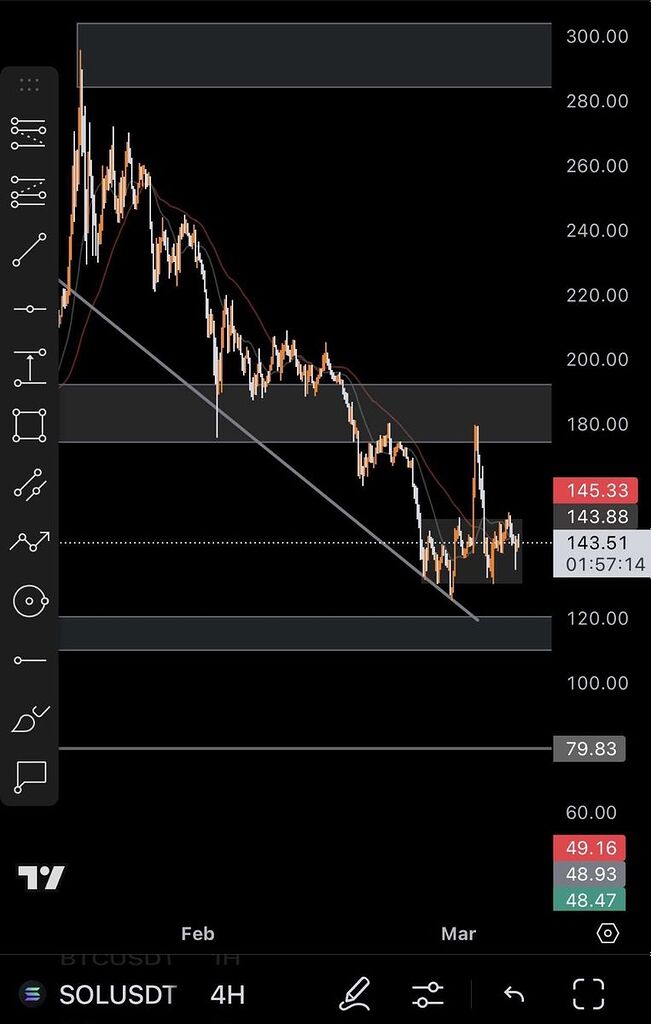Select the horizontal line tool
The image size is (651, 1024).
click(29, 309)
